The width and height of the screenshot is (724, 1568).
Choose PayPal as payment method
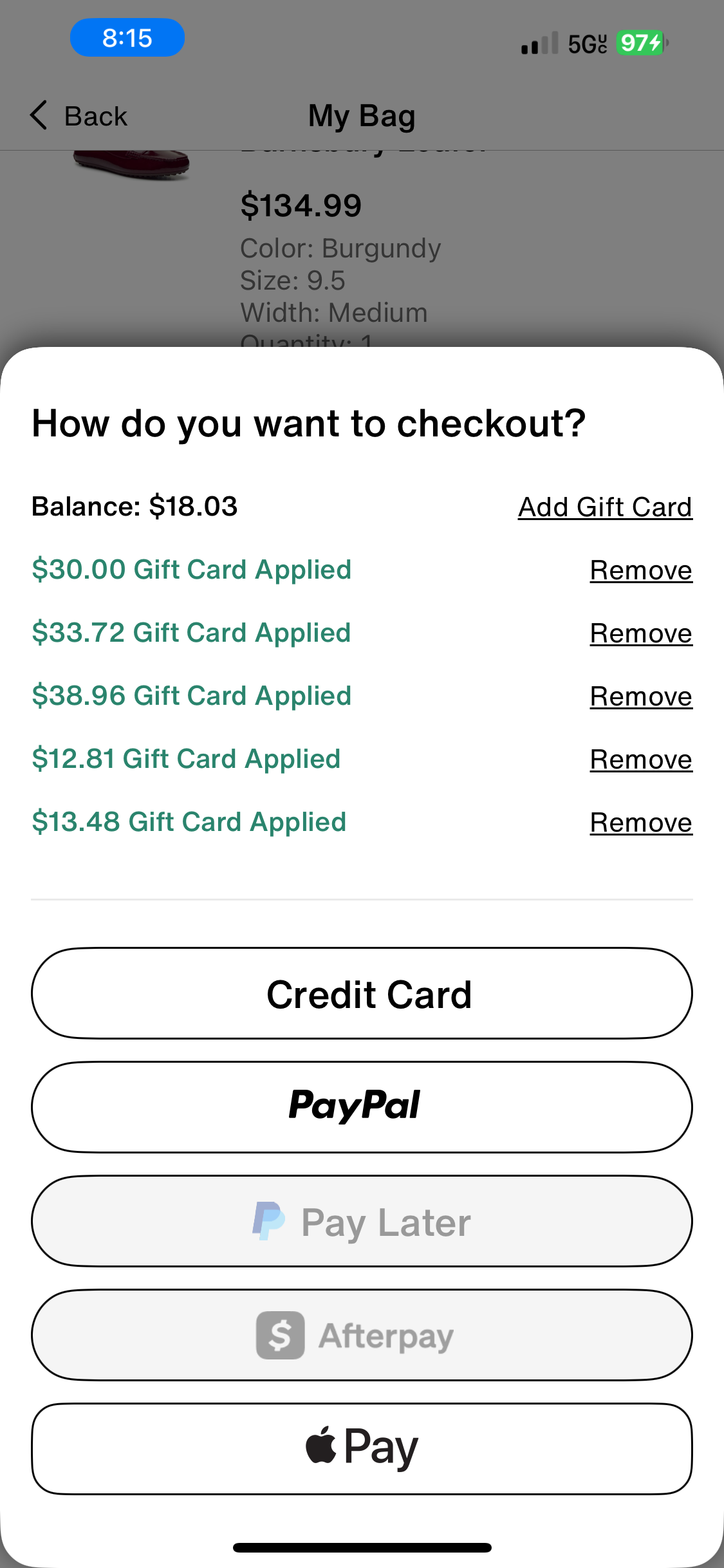pos(362,1106)
